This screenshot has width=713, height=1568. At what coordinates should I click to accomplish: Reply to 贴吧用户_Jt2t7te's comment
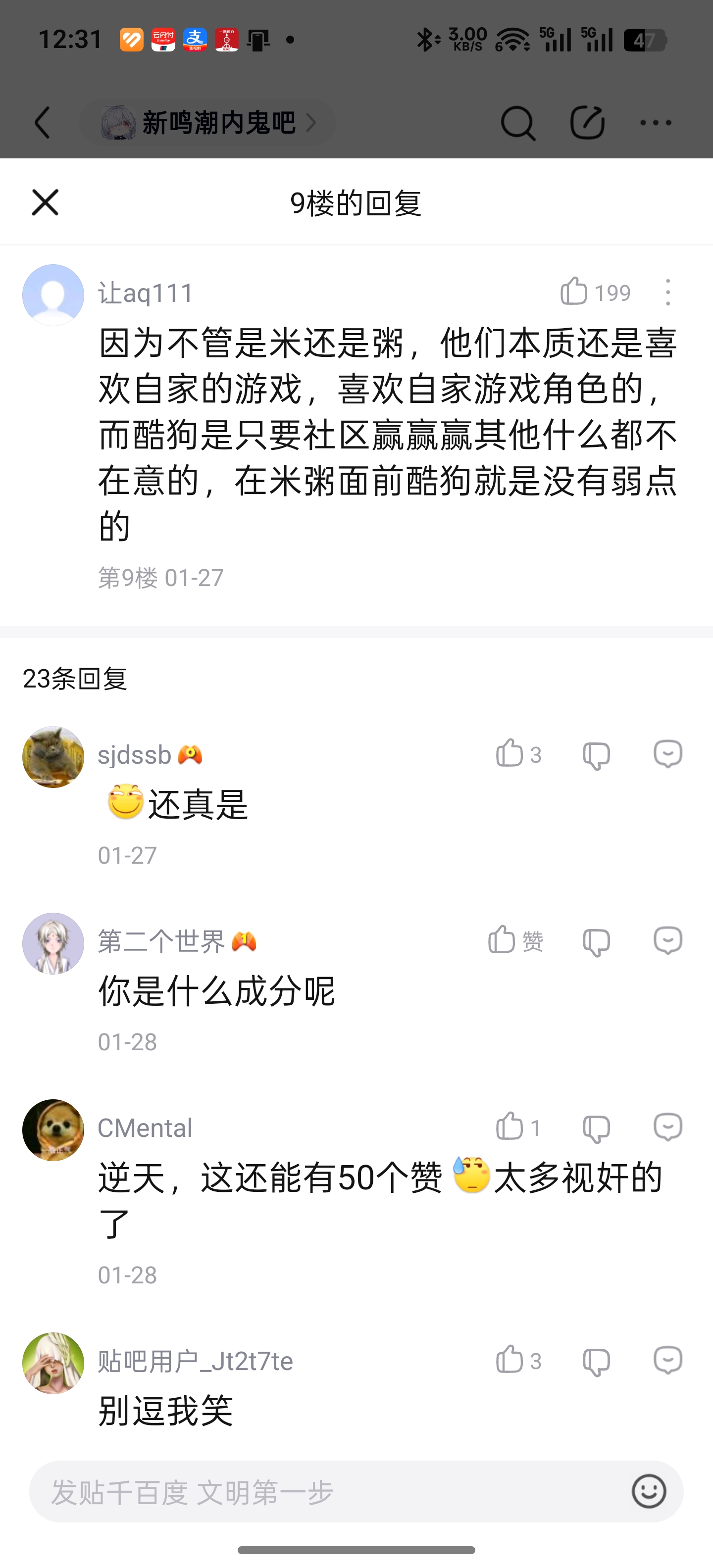point(668,1361)
